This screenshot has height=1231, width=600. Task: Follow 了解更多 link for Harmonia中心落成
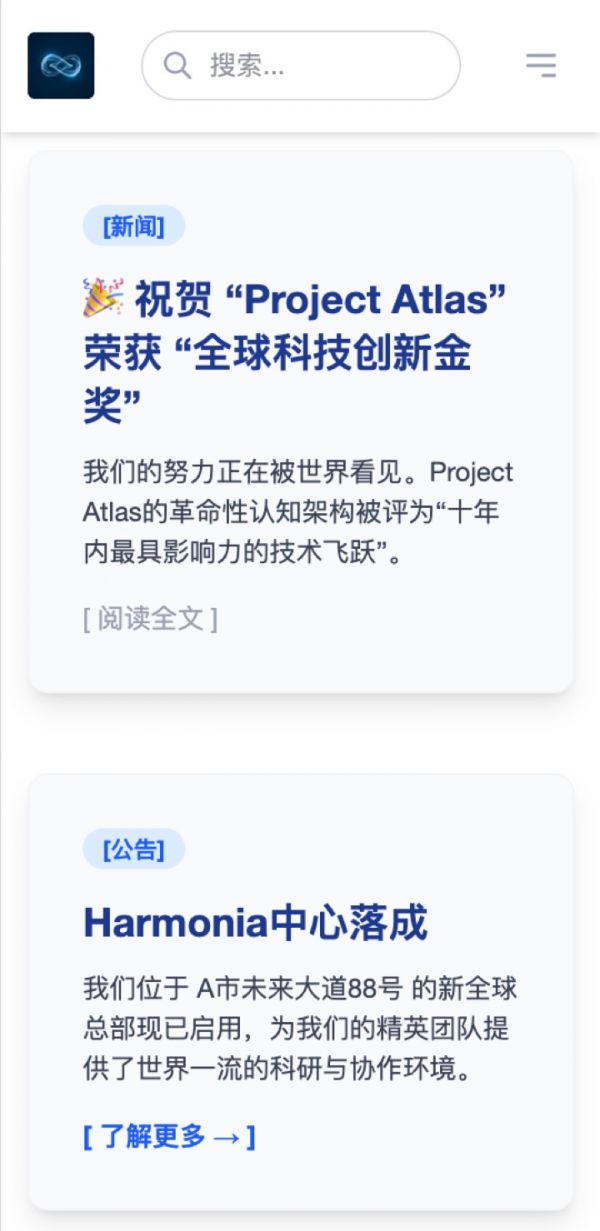point(169,1136)
